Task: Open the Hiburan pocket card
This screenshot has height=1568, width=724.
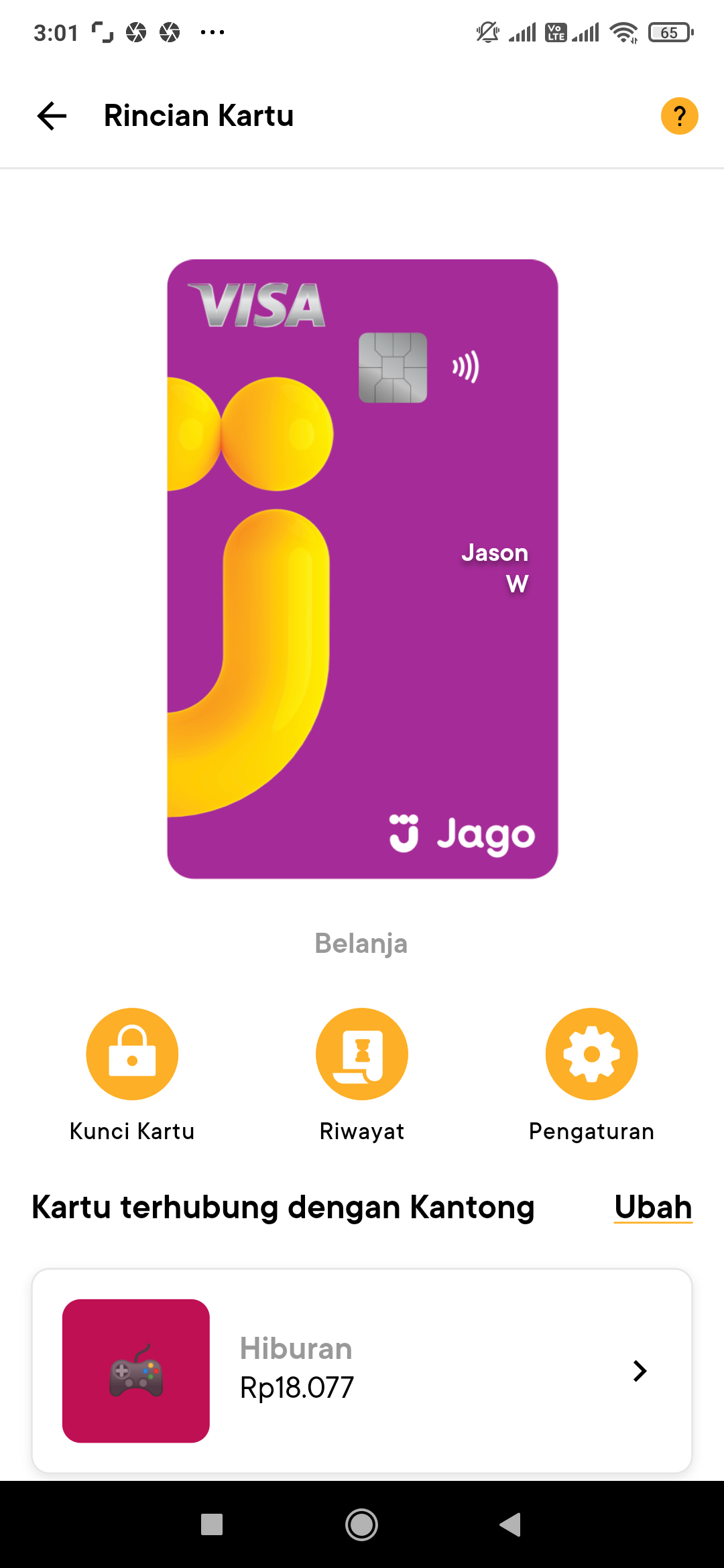Action: tap(362, 1370)
